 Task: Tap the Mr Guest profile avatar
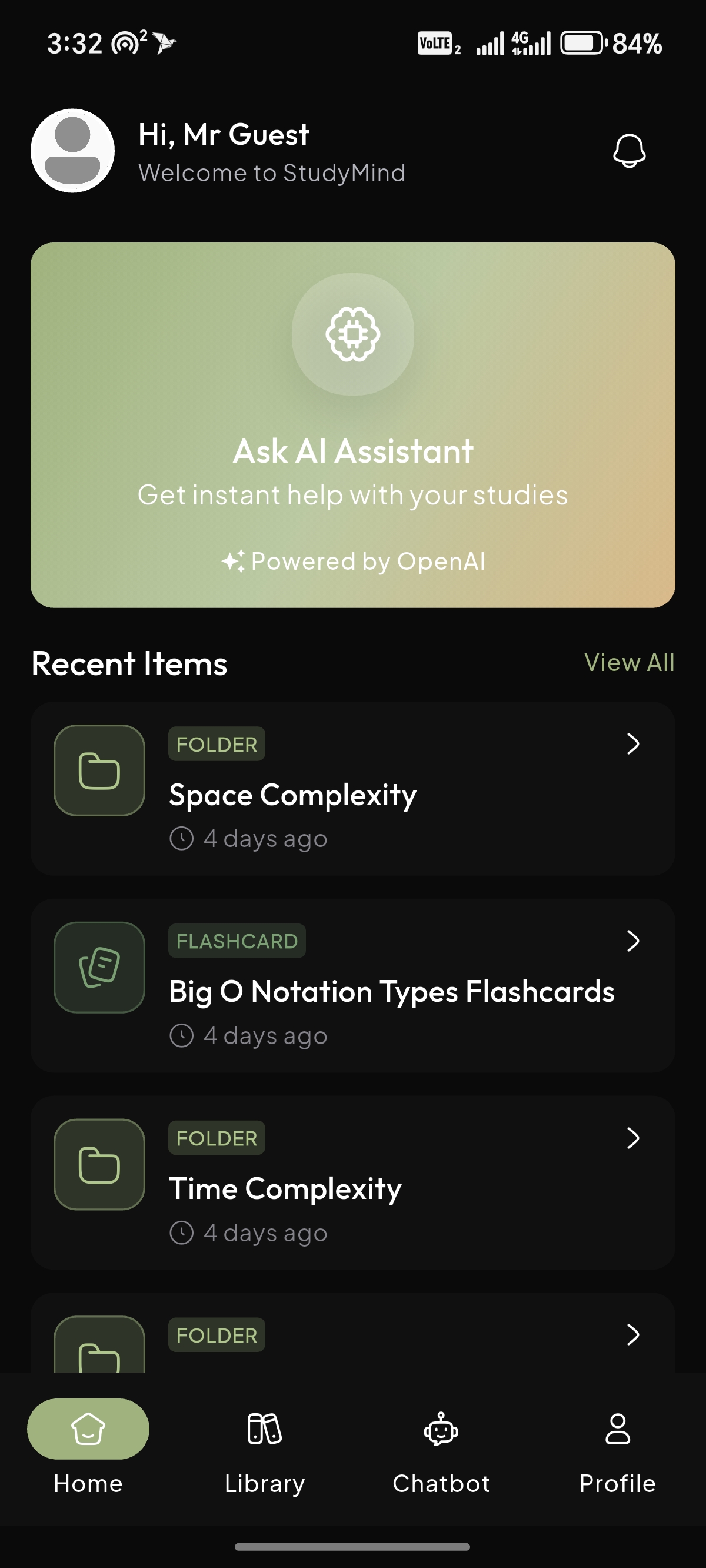click(72, 151)
